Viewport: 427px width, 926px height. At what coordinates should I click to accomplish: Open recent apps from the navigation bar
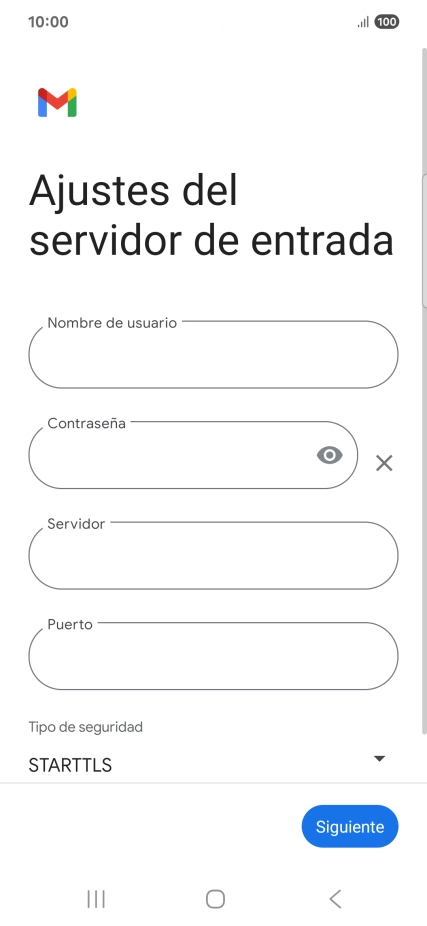coord(96,899)
